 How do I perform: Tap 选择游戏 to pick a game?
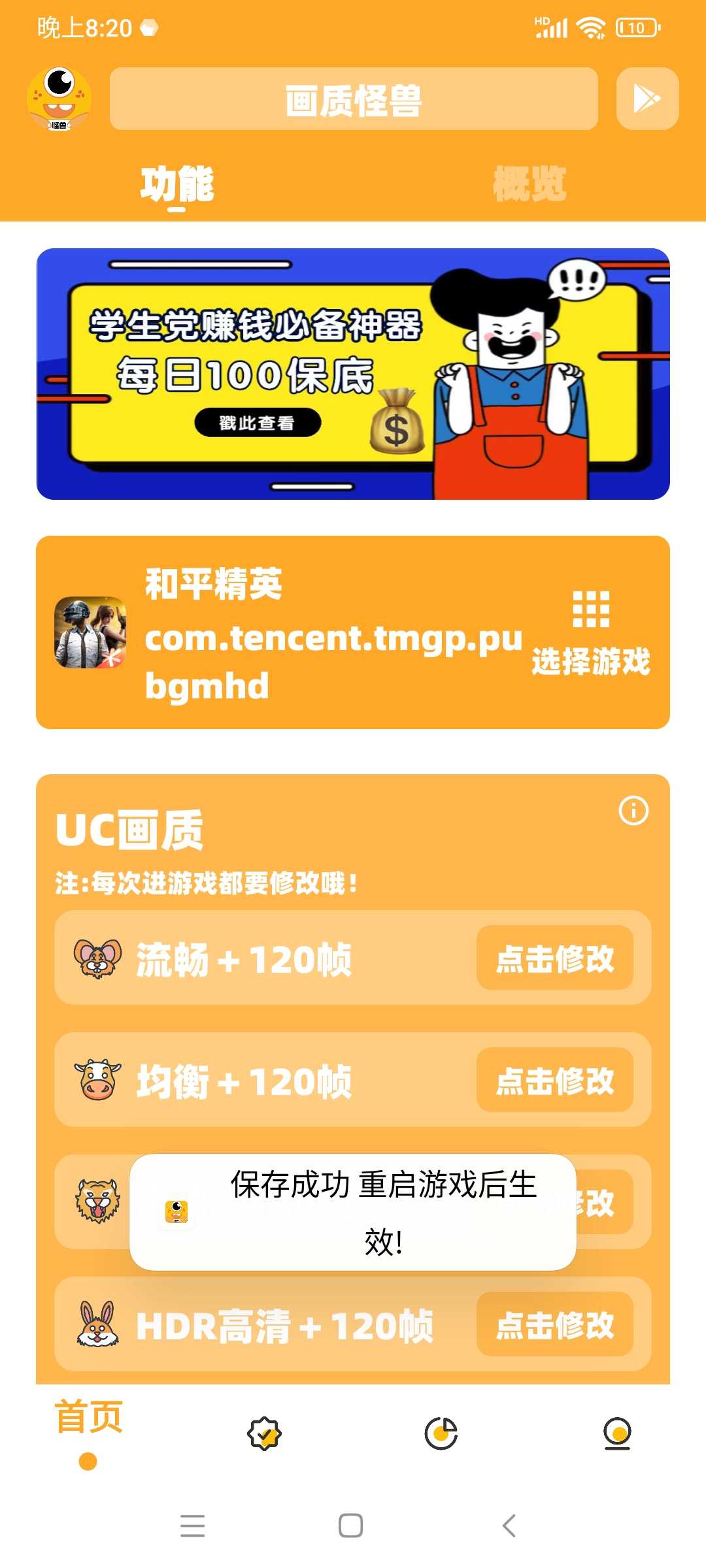click(x=591, y=632)
